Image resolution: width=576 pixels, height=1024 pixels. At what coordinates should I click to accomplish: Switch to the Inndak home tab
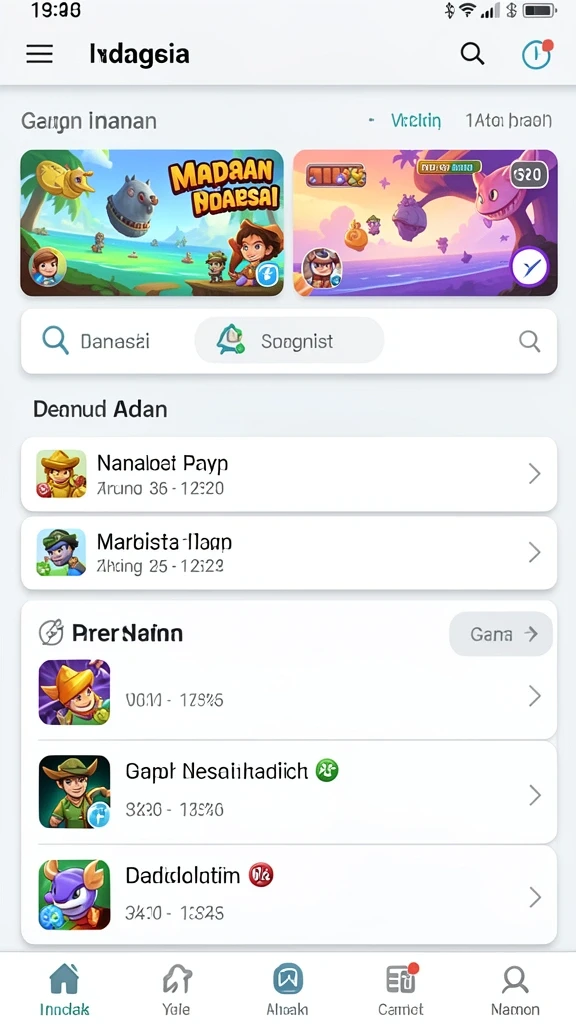(64, 989)
